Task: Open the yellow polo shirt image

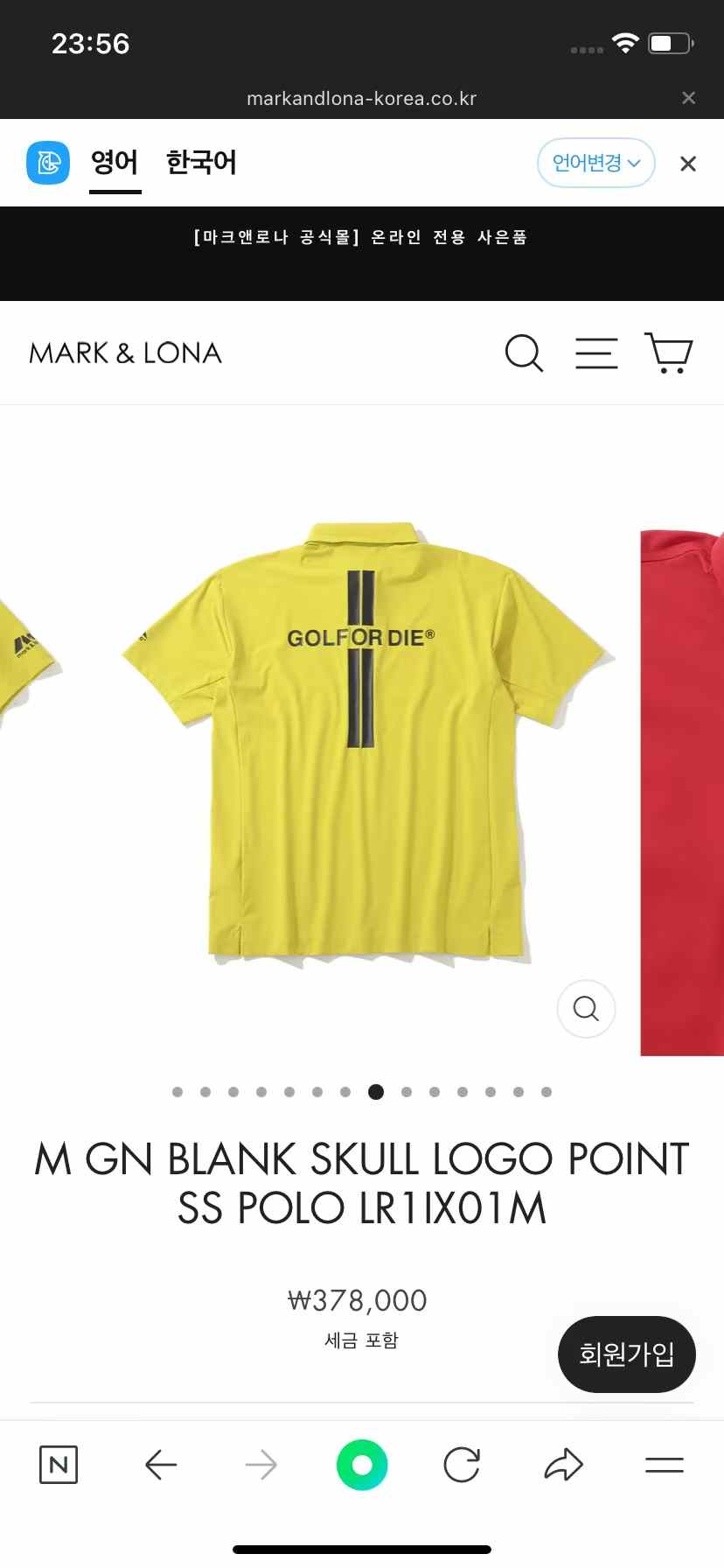Action: tap(367, 744)
